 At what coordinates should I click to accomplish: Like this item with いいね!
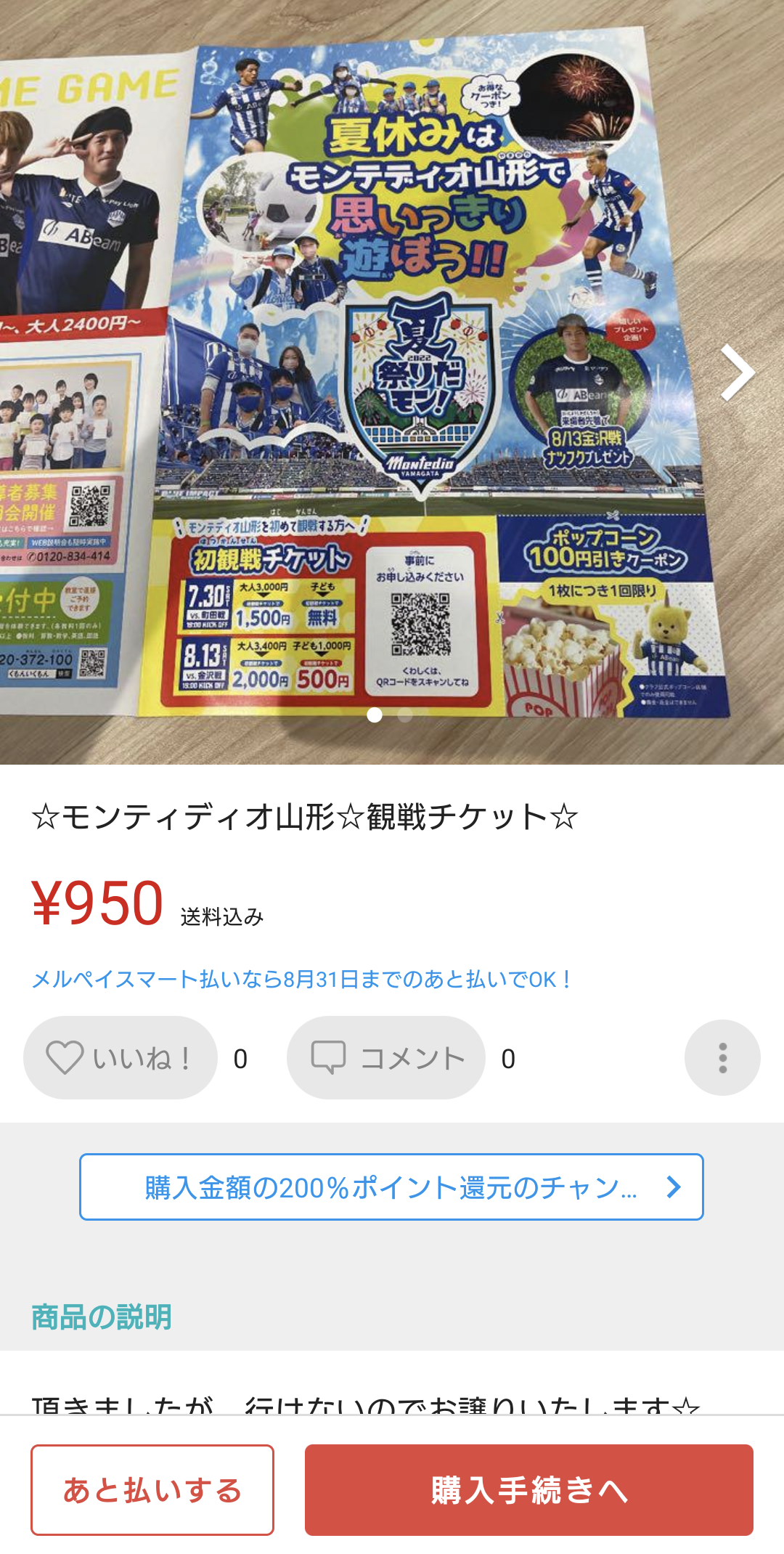121,1058
